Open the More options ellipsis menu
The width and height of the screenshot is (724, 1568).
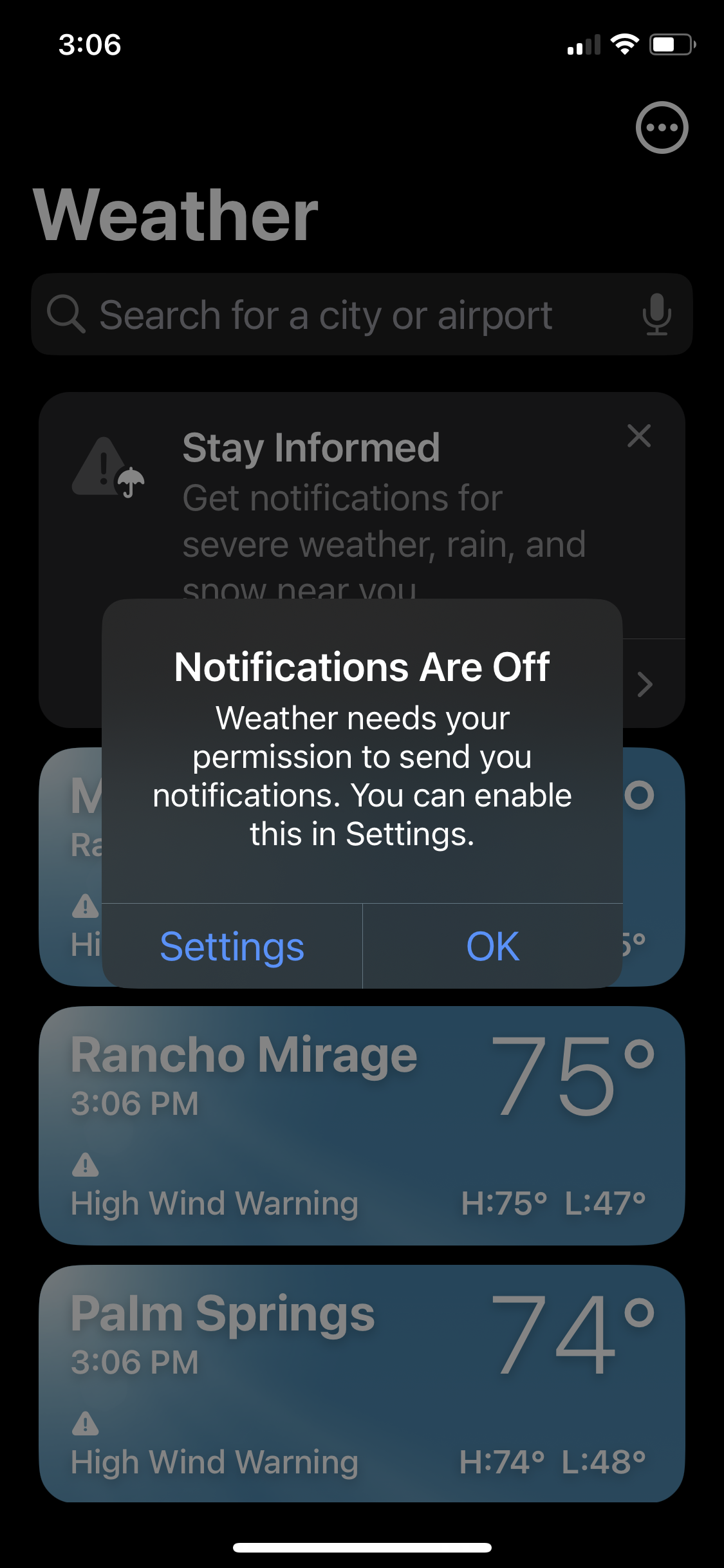point(662,127)
